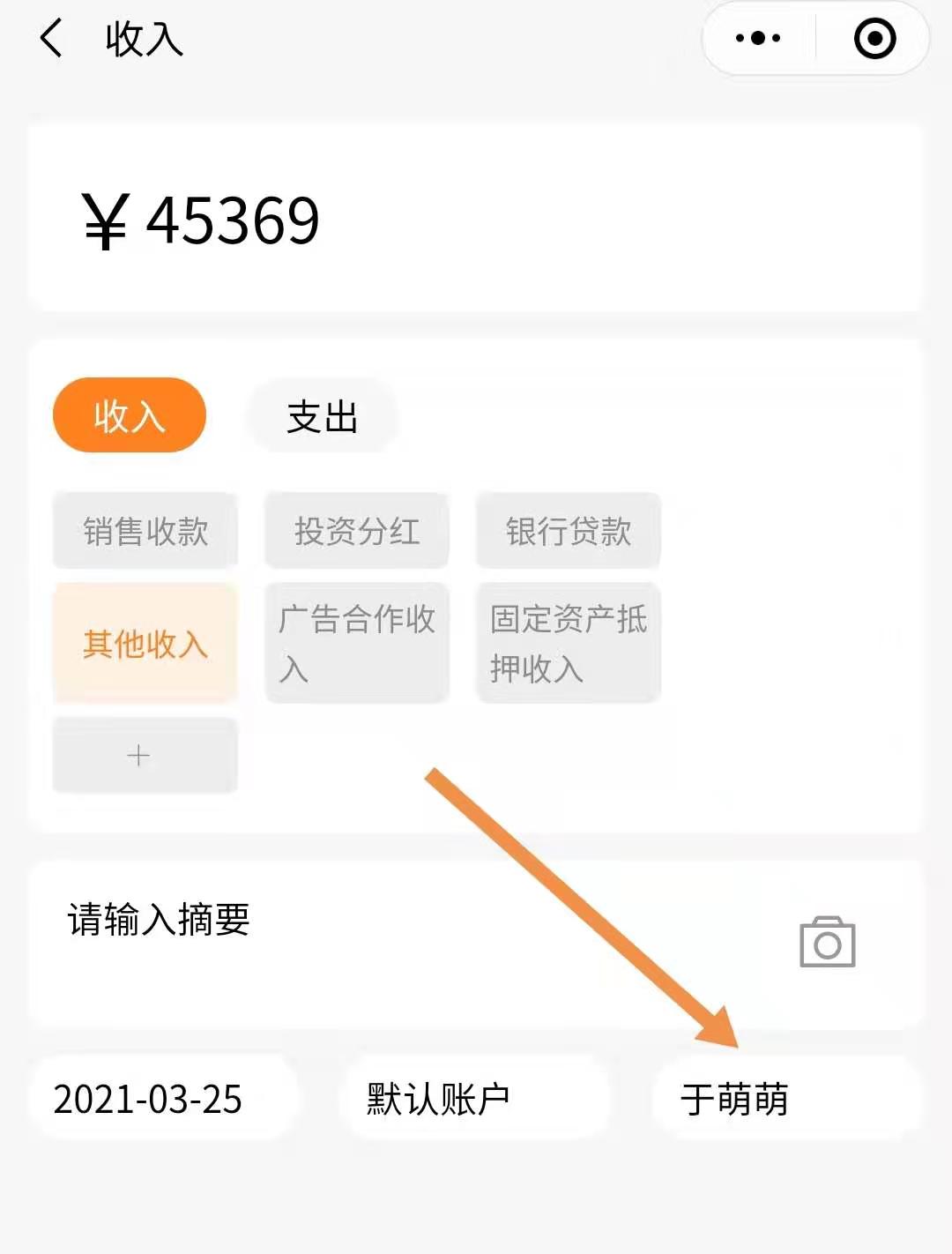Image resolution: width=952 pixels, height=1254 pixels.
Task: Open the 默认账户 account picker
Action: pyautogui.click(x=473, y=1099)
